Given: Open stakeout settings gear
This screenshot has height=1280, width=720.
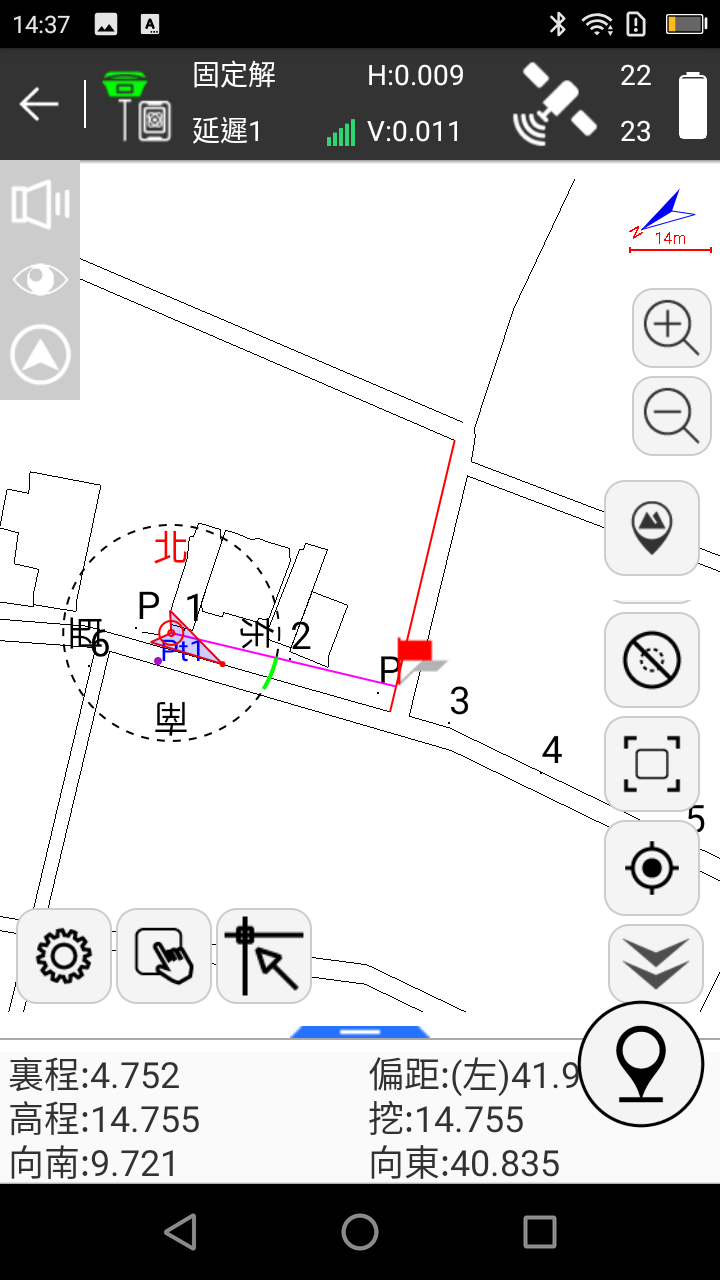Looking at the screenshot, I should (x=64, y=956).
